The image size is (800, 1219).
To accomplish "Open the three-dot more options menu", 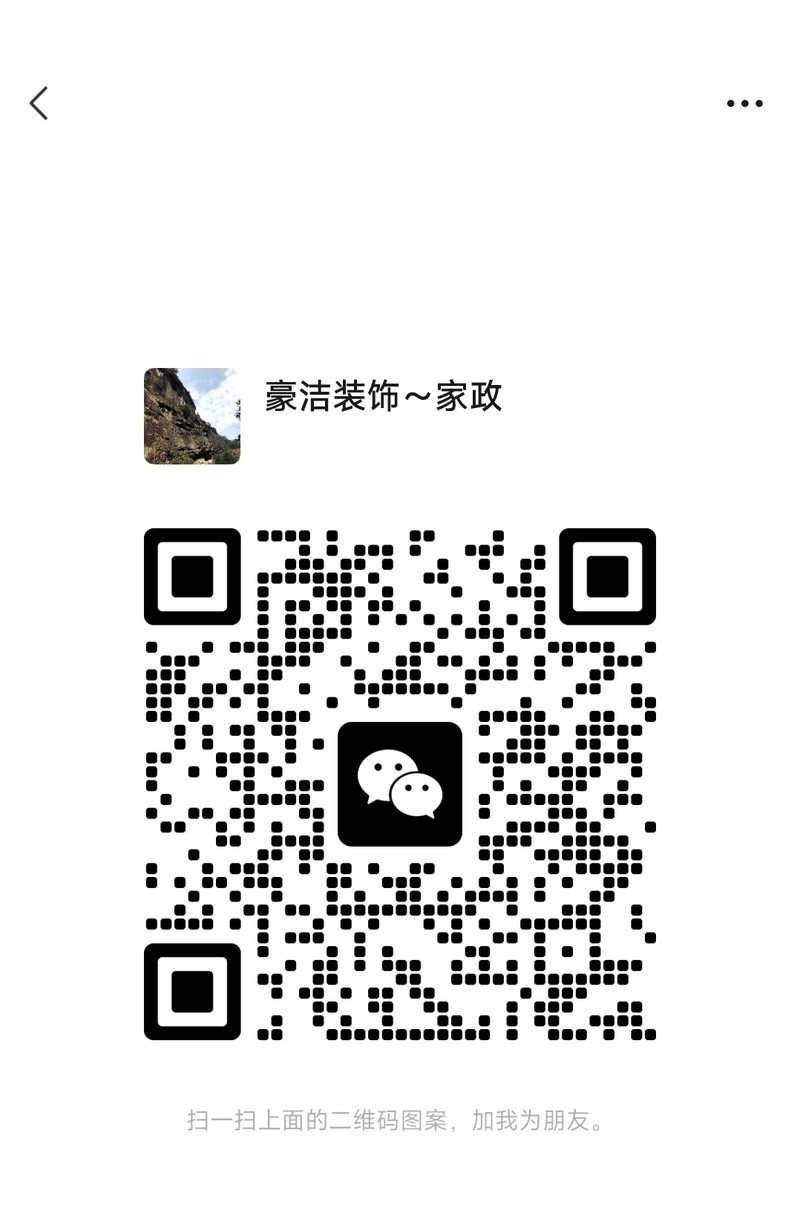I will (744, 103).
